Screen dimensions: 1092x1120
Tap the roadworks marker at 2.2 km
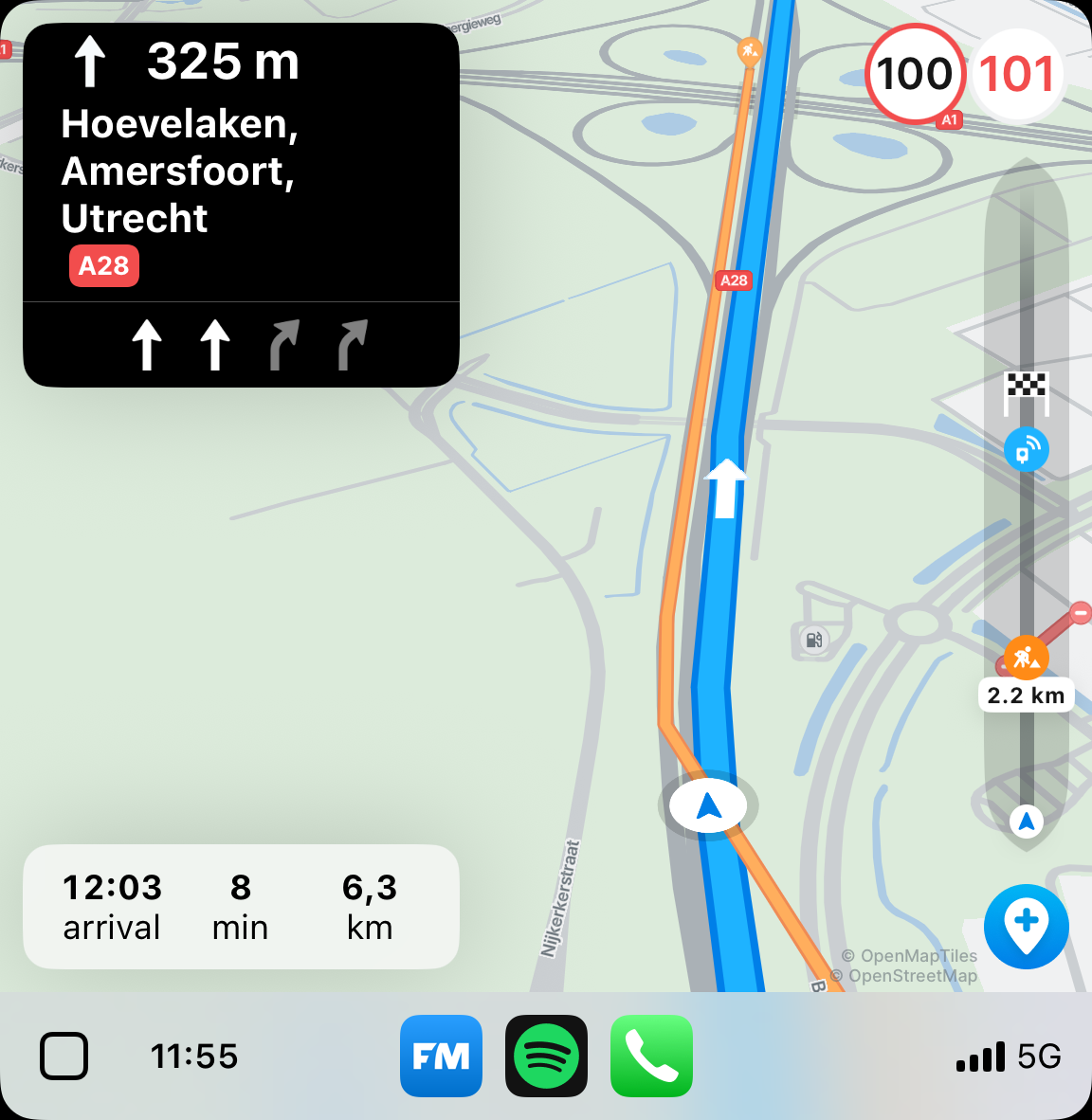coord(1025,656)
